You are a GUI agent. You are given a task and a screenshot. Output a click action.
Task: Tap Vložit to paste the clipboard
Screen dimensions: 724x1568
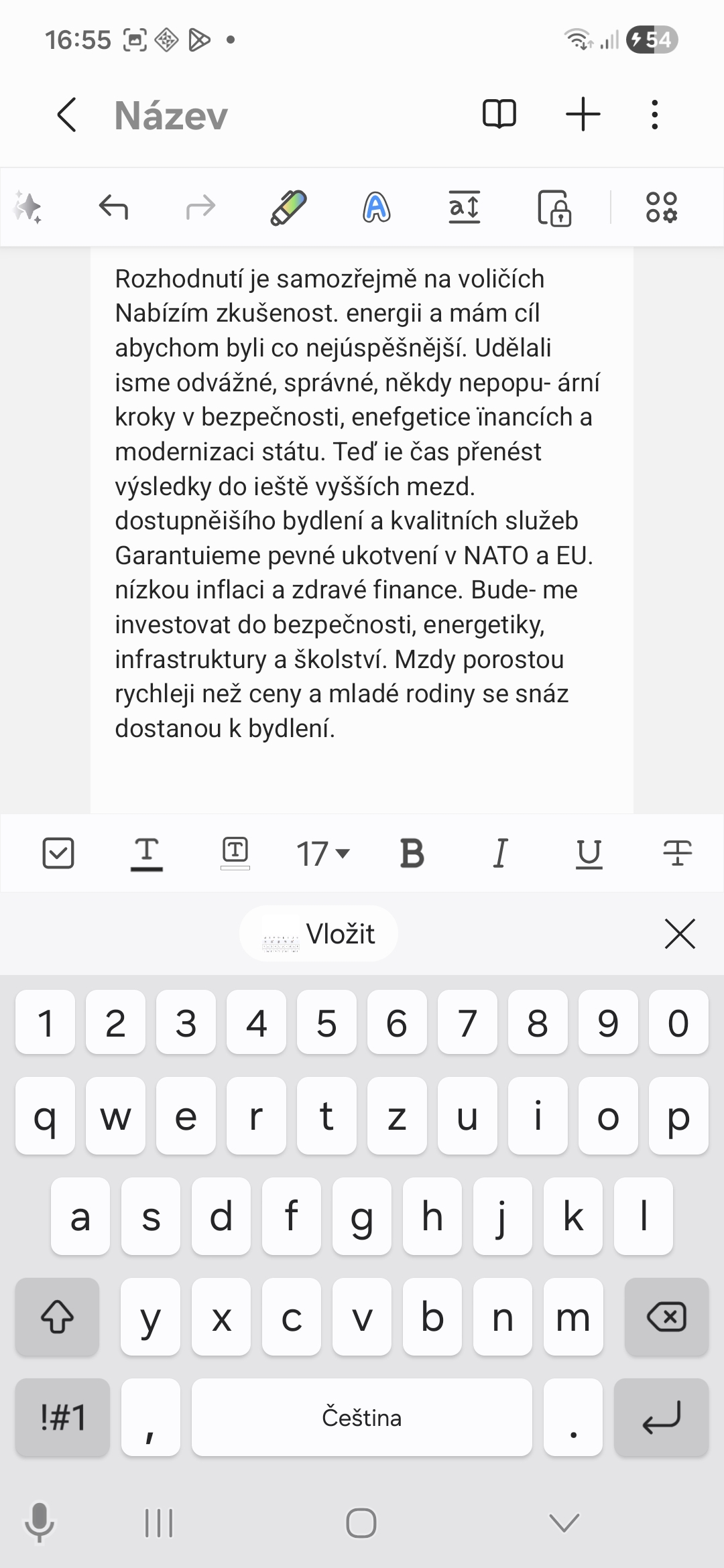coord(319,933)
